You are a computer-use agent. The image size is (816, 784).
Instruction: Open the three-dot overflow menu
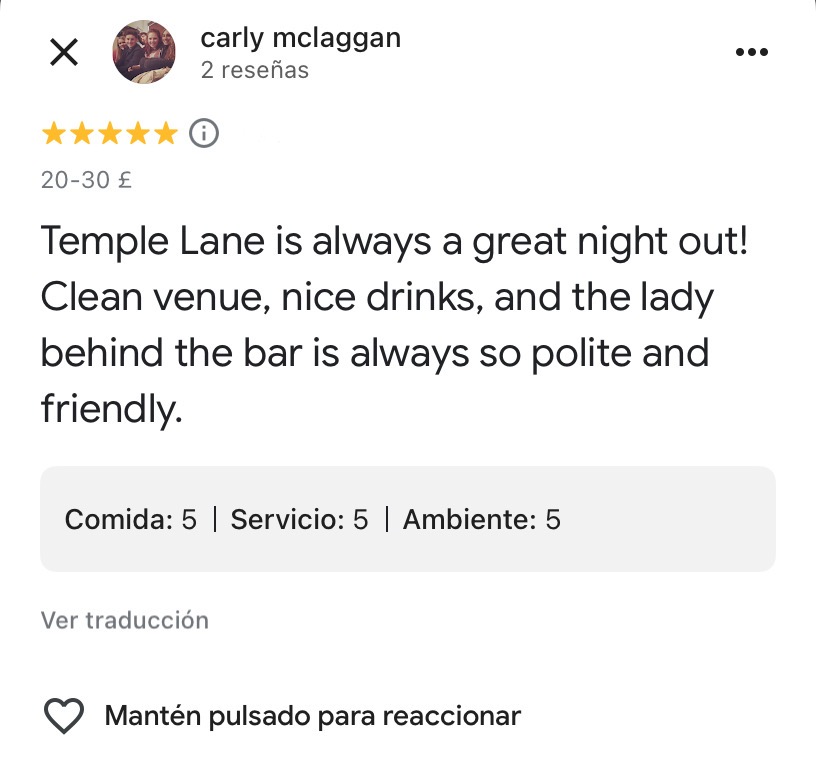[x=751, y=52]
